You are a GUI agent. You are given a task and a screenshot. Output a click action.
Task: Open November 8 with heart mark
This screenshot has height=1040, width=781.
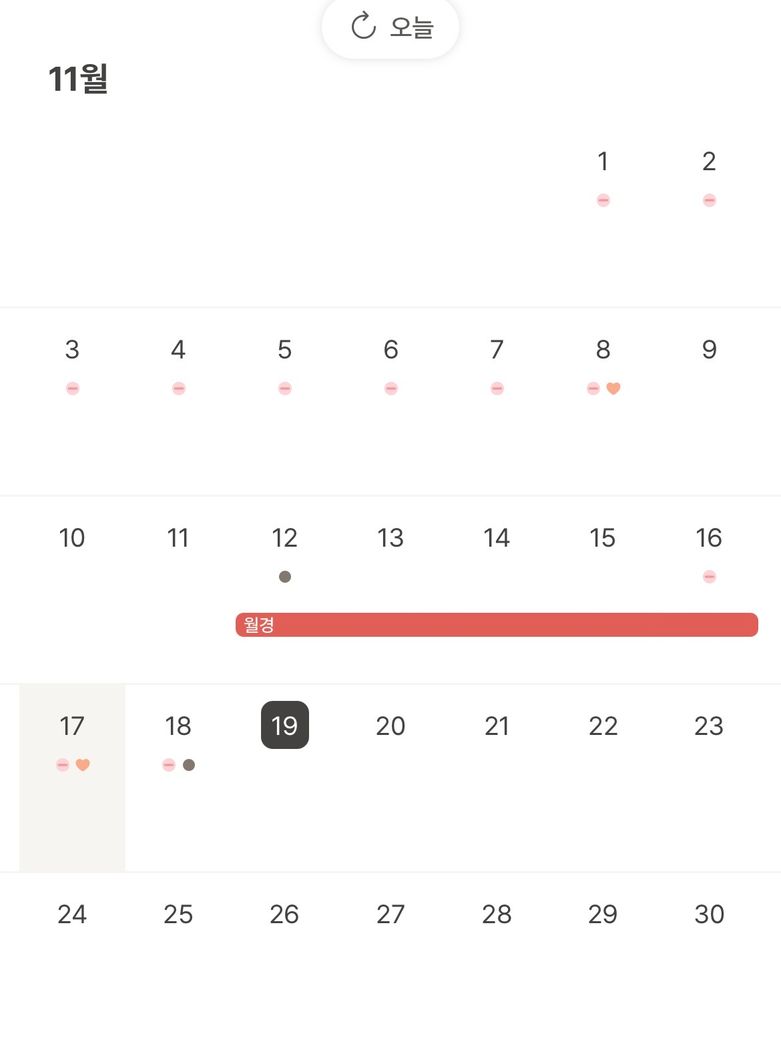coord(602,351)
